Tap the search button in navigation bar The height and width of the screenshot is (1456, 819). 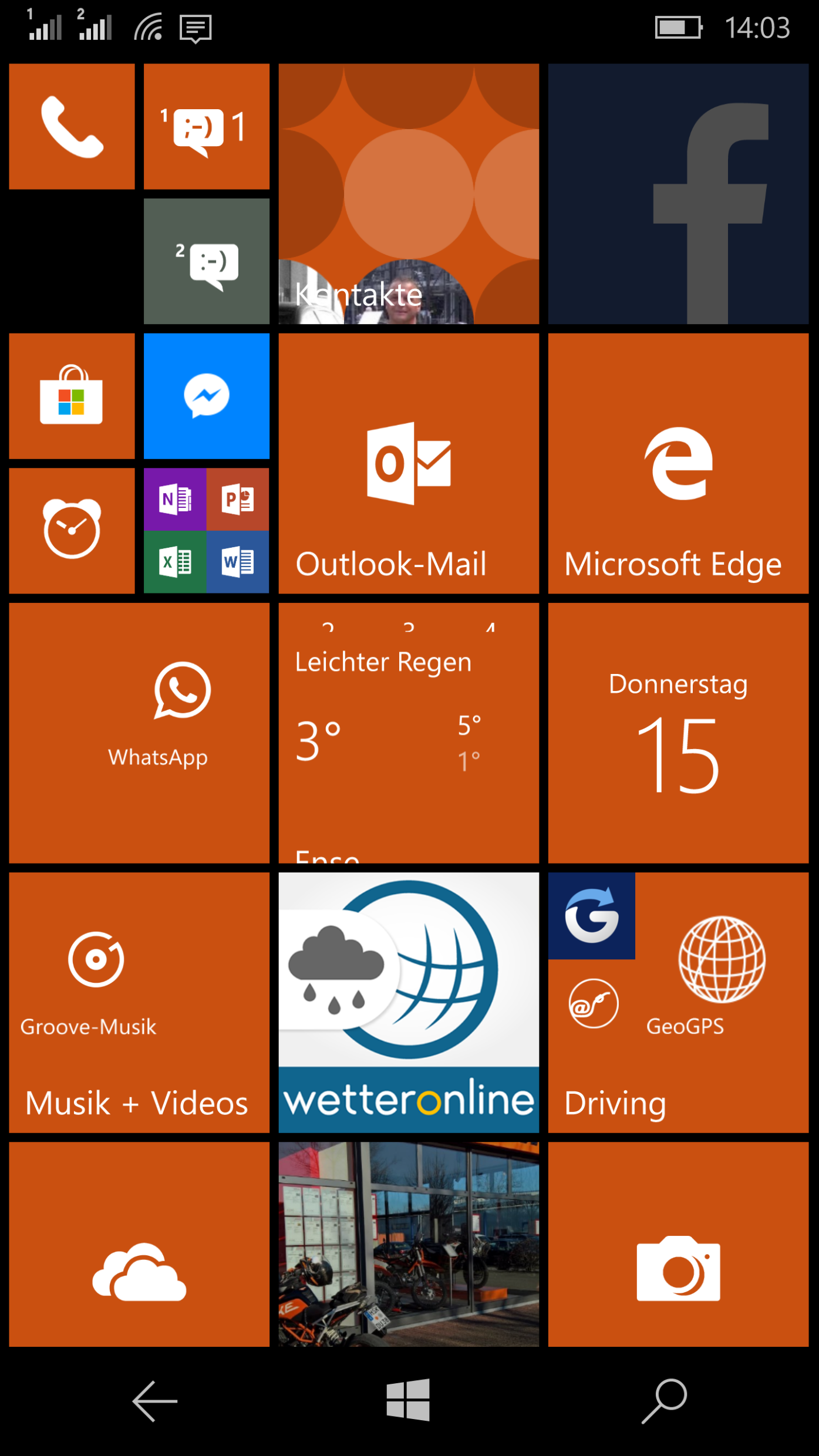tap(664, 1400)
